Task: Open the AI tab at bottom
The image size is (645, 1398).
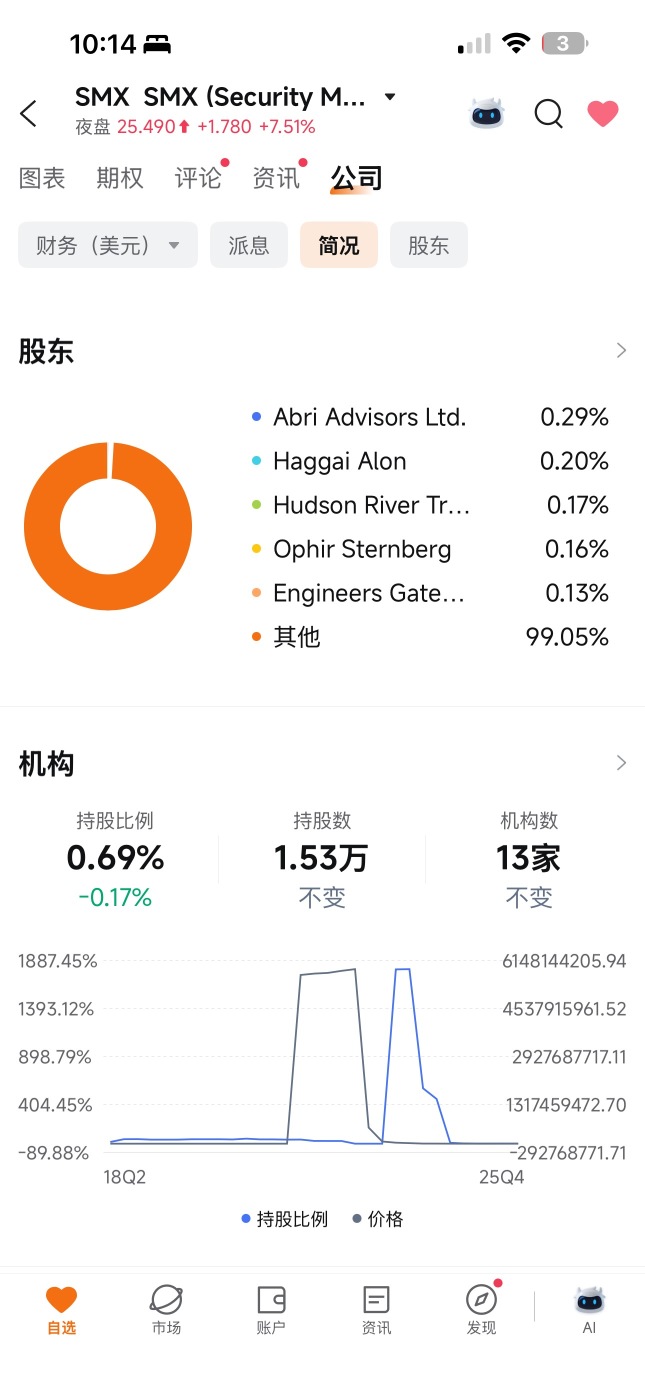Action: click(x=589, y=1310)
